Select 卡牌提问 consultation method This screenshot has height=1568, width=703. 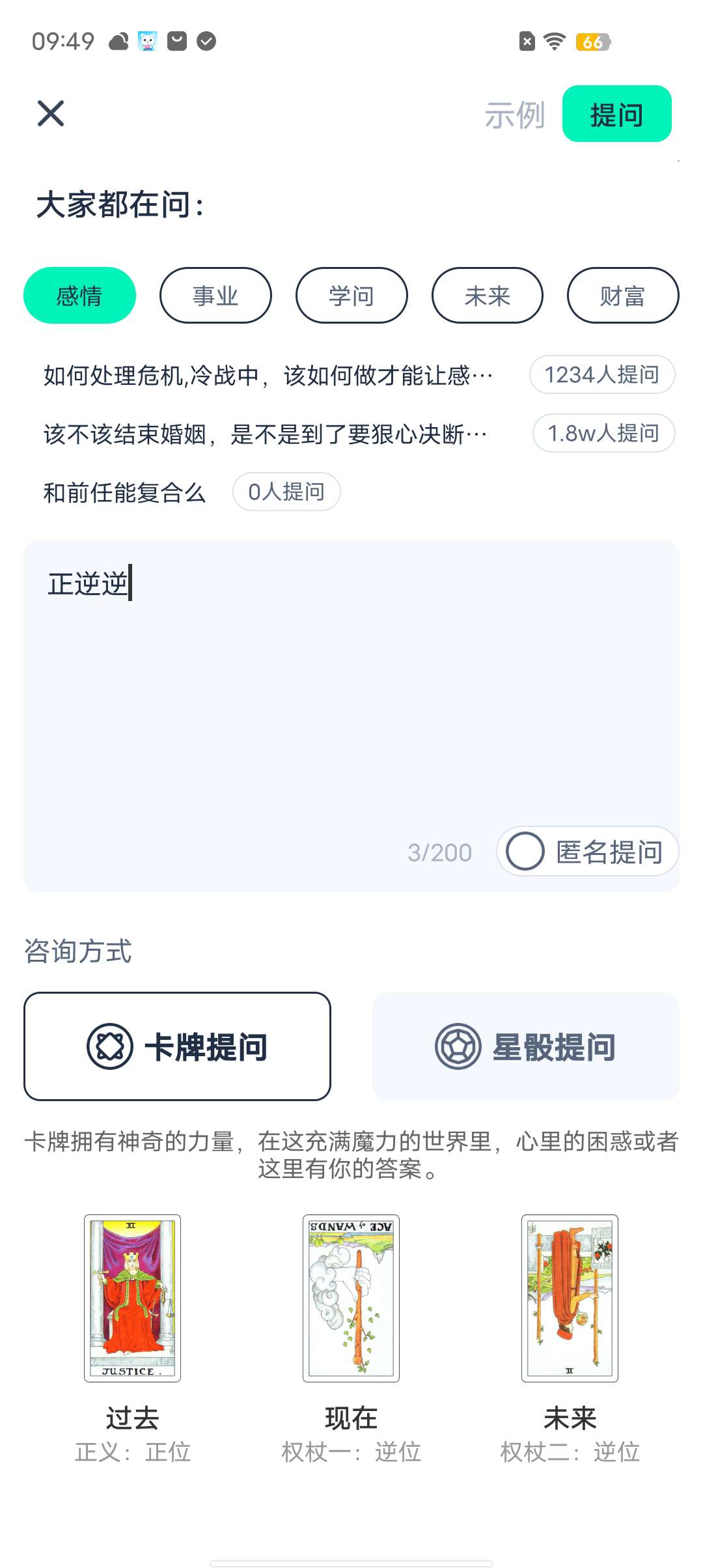coord(177,1046)
